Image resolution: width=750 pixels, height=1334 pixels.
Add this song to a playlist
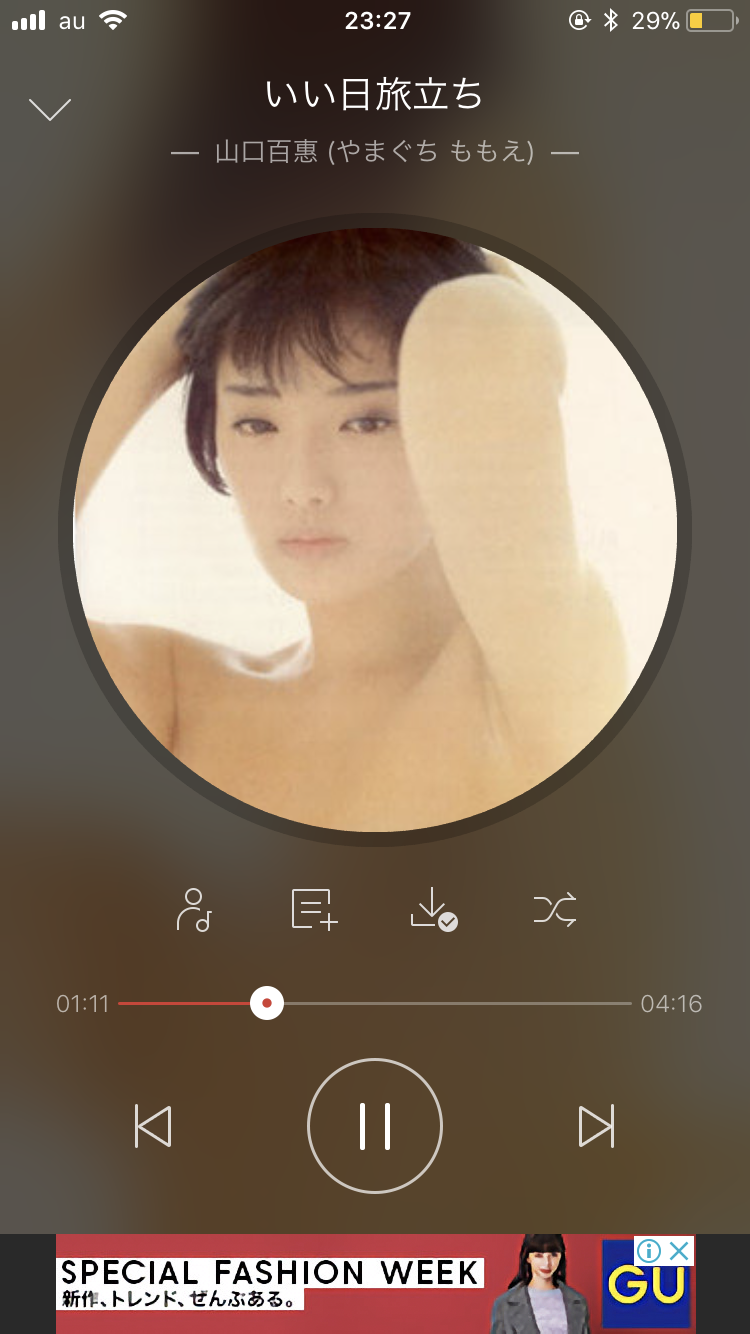click(315, 910)
